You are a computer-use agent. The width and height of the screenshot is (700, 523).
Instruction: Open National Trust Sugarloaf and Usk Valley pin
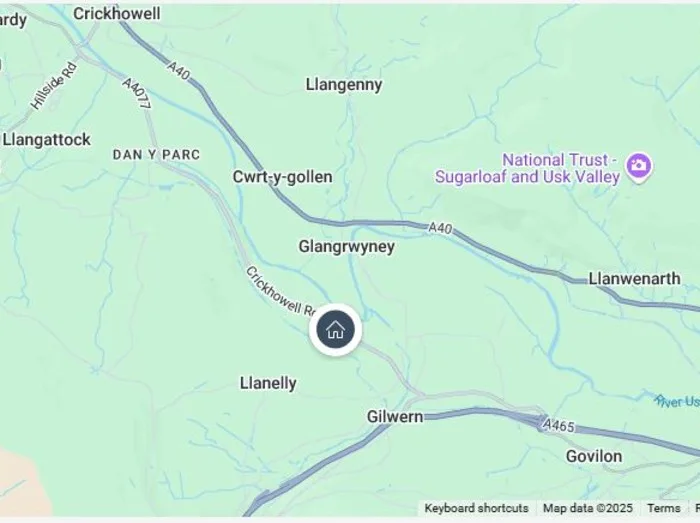640,165
